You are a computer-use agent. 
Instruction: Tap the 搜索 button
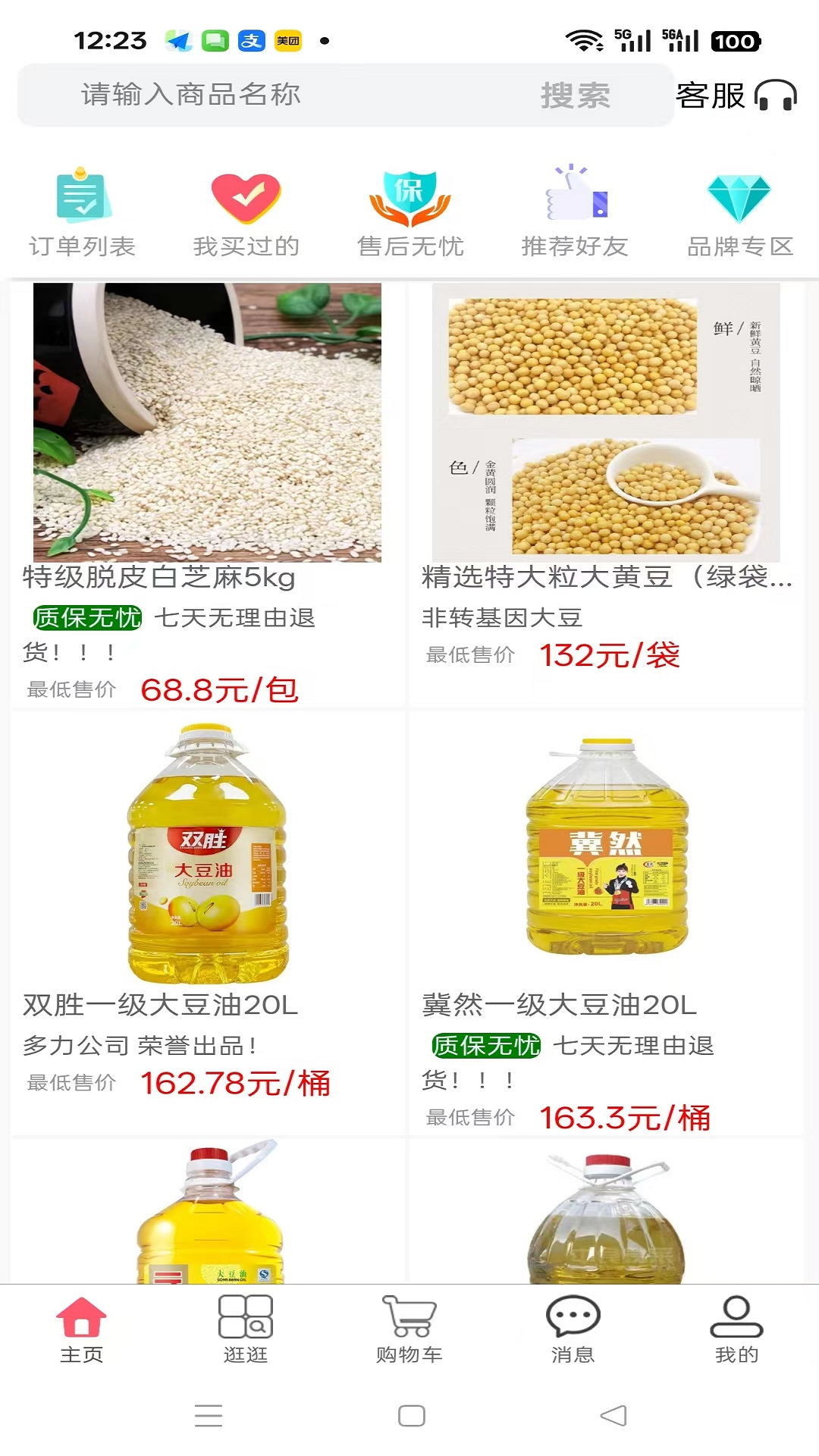coord(575,96)
